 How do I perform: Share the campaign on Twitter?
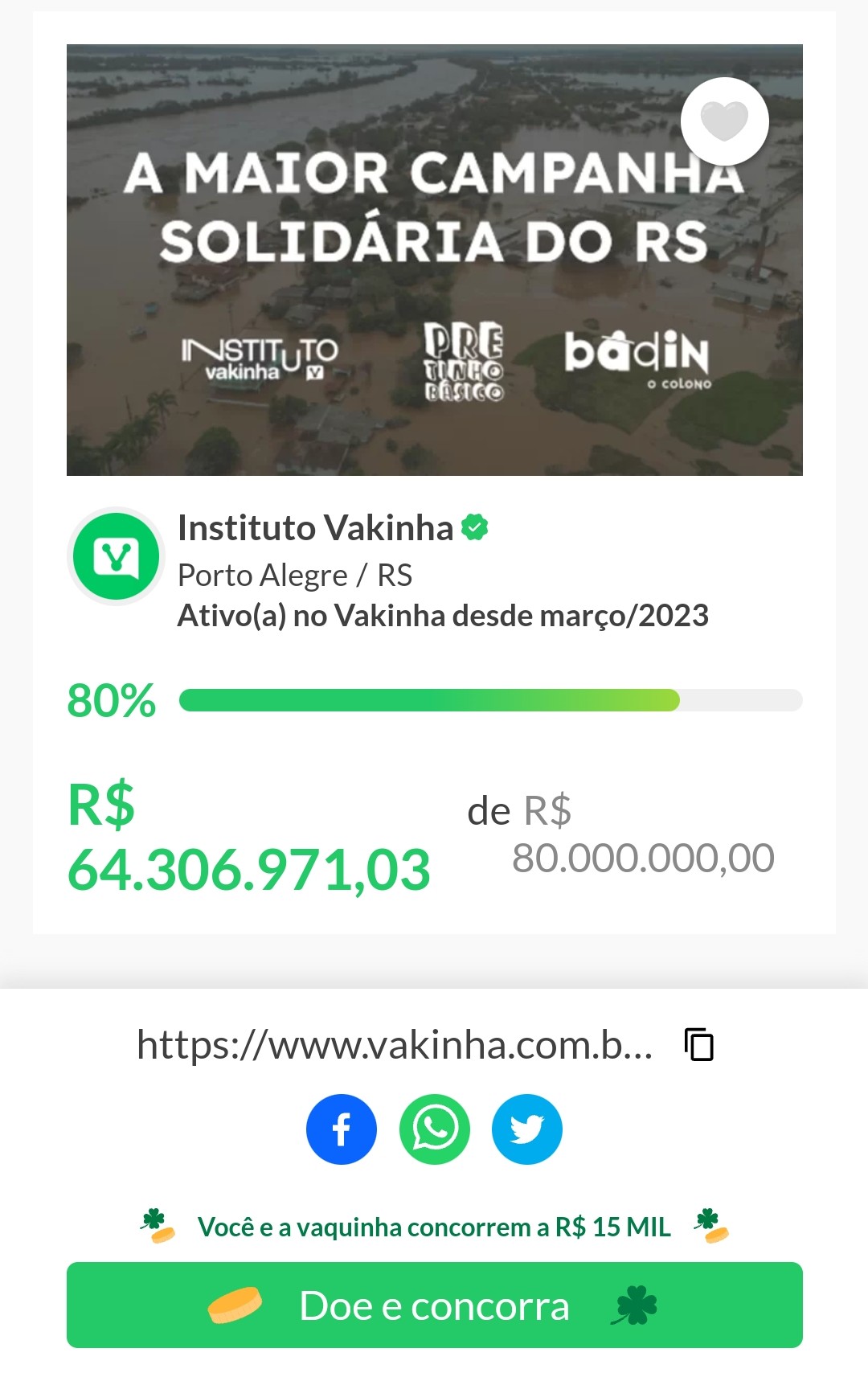[x=526, y=1129]
